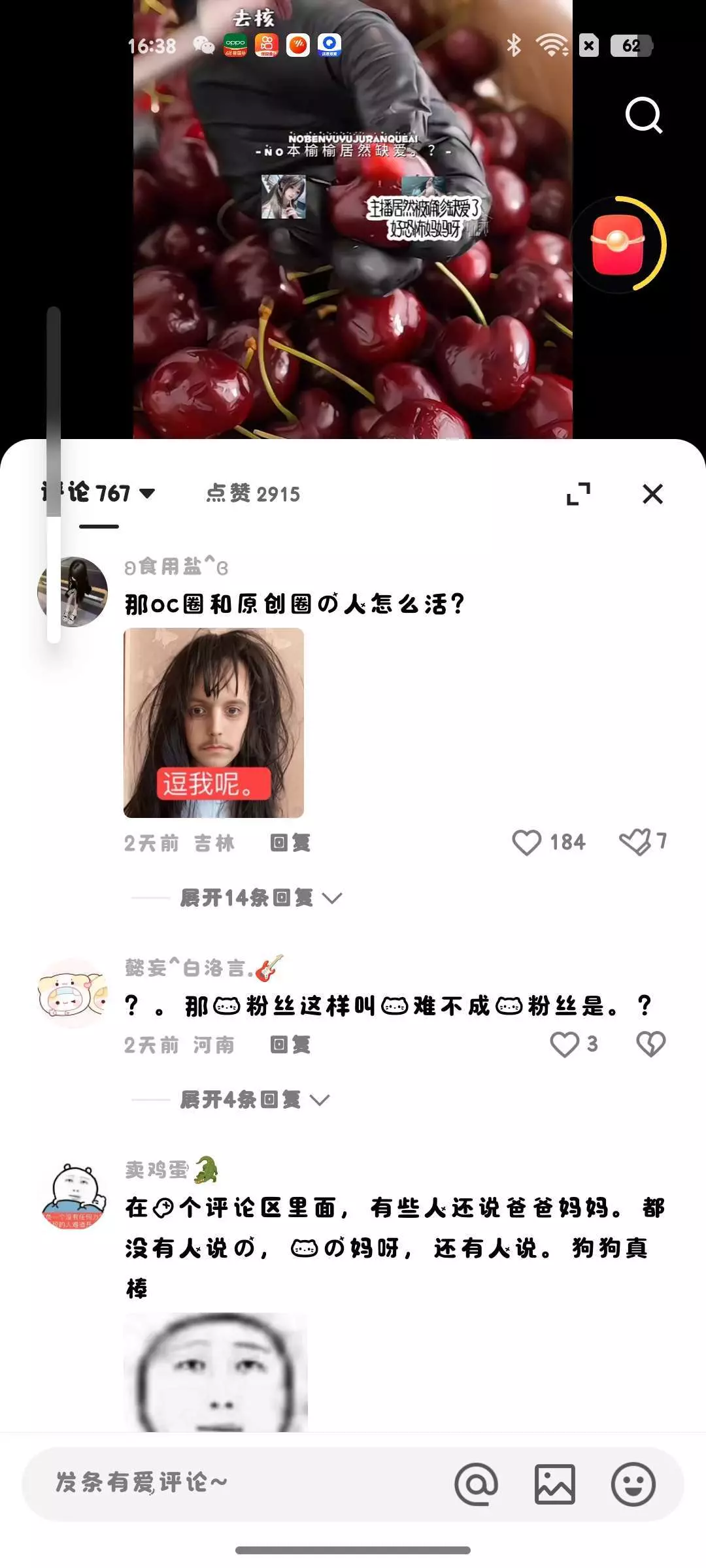Screen dimensions: 706x1568
Task: Mention someone with the @ icon
Action: pyautogui.click(x=476, y=1484)
